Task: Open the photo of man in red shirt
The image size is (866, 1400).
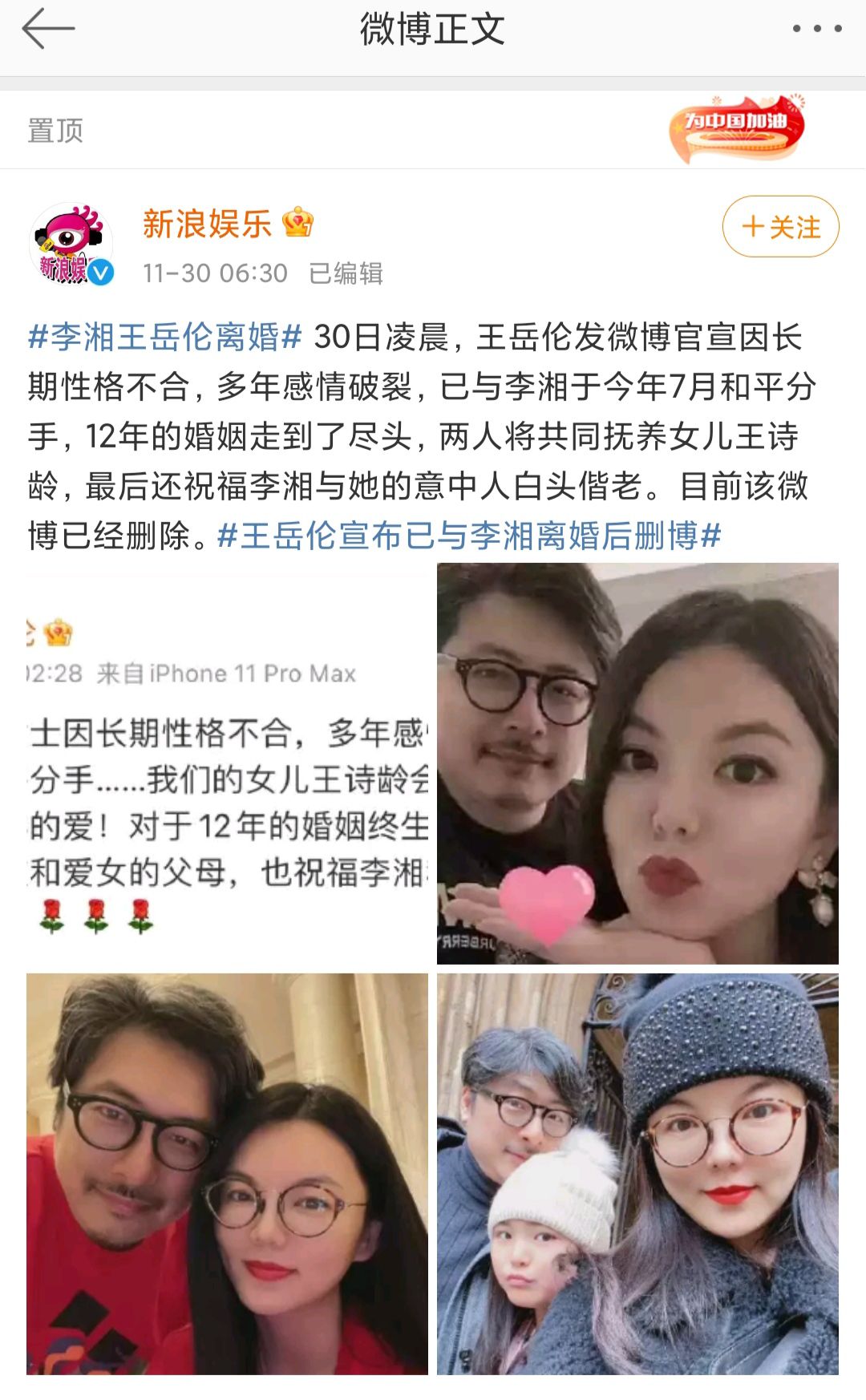Action: tap(228, 1174)
